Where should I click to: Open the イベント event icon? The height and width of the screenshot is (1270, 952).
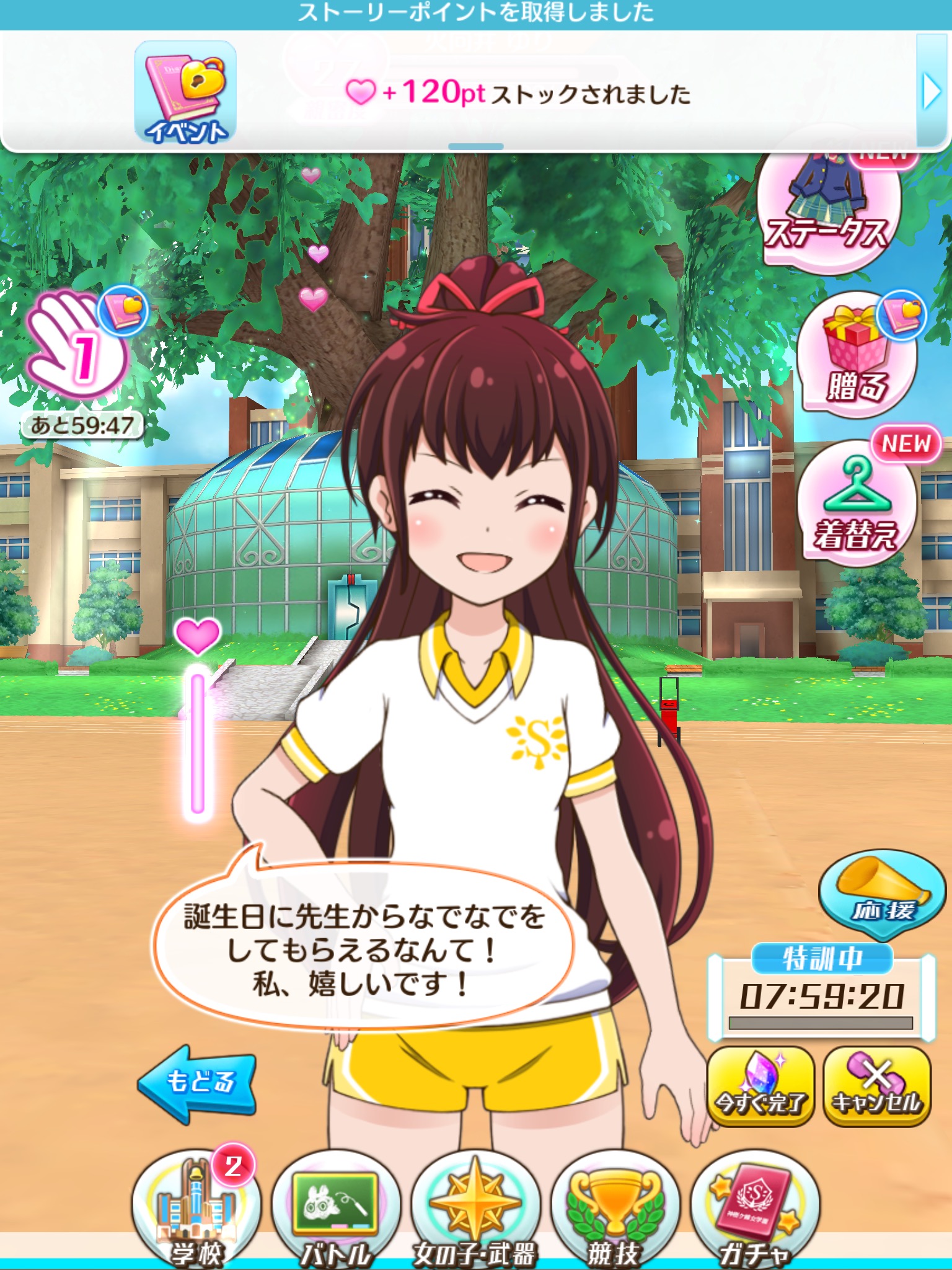(x=185, y=92)
